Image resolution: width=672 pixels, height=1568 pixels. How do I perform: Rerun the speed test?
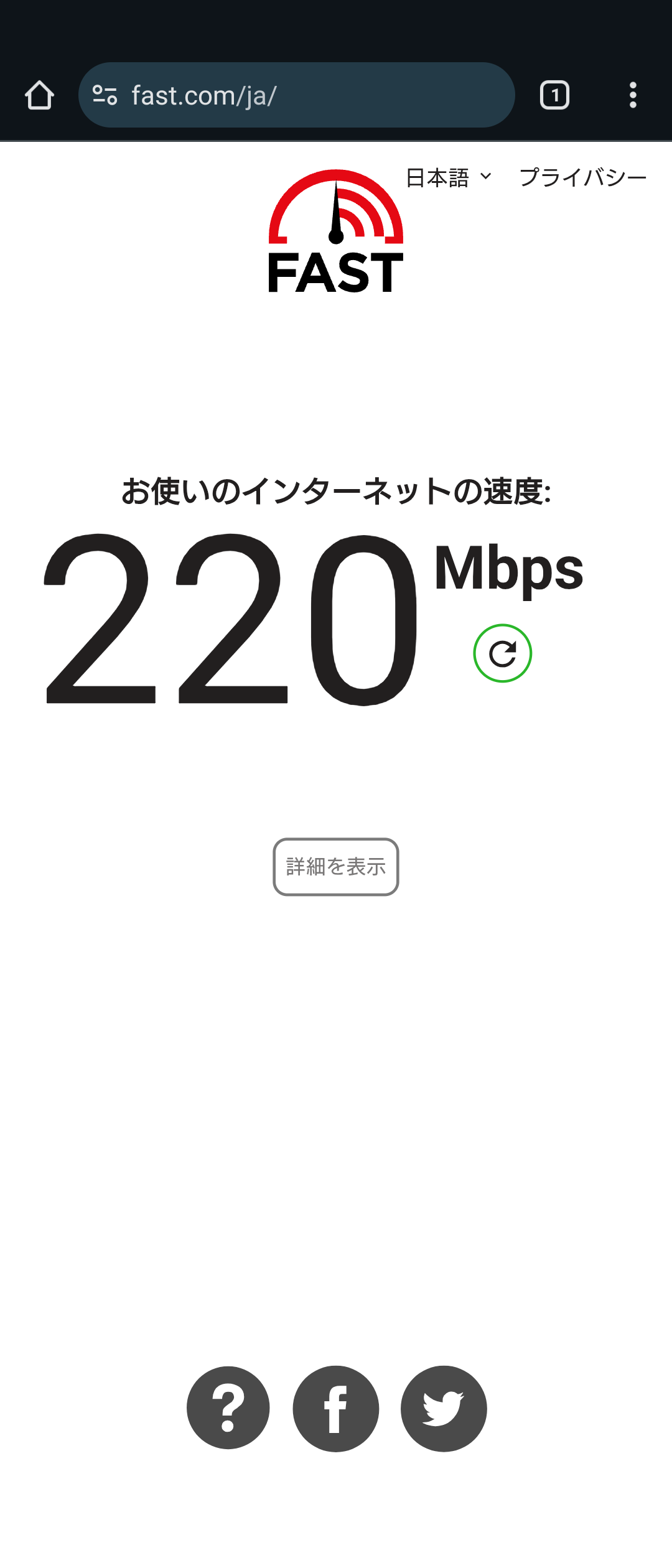[x=502, y=653]
